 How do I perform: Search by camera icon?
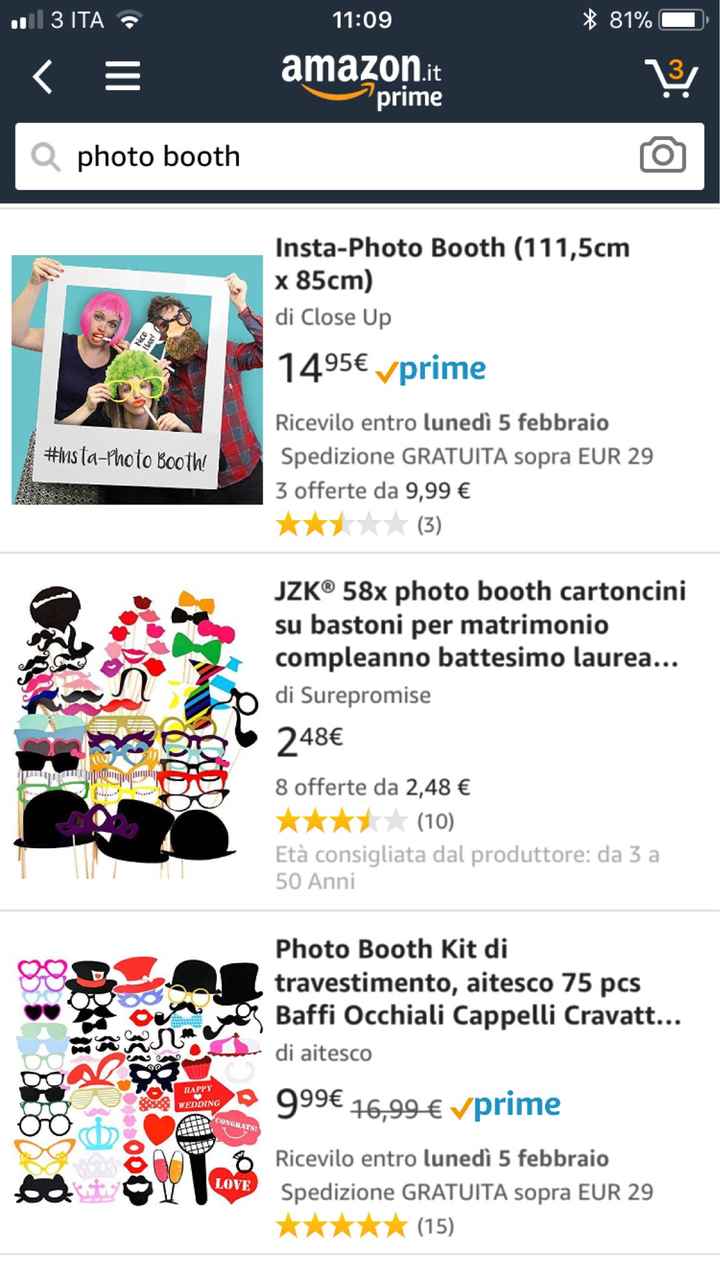(662, 156)
